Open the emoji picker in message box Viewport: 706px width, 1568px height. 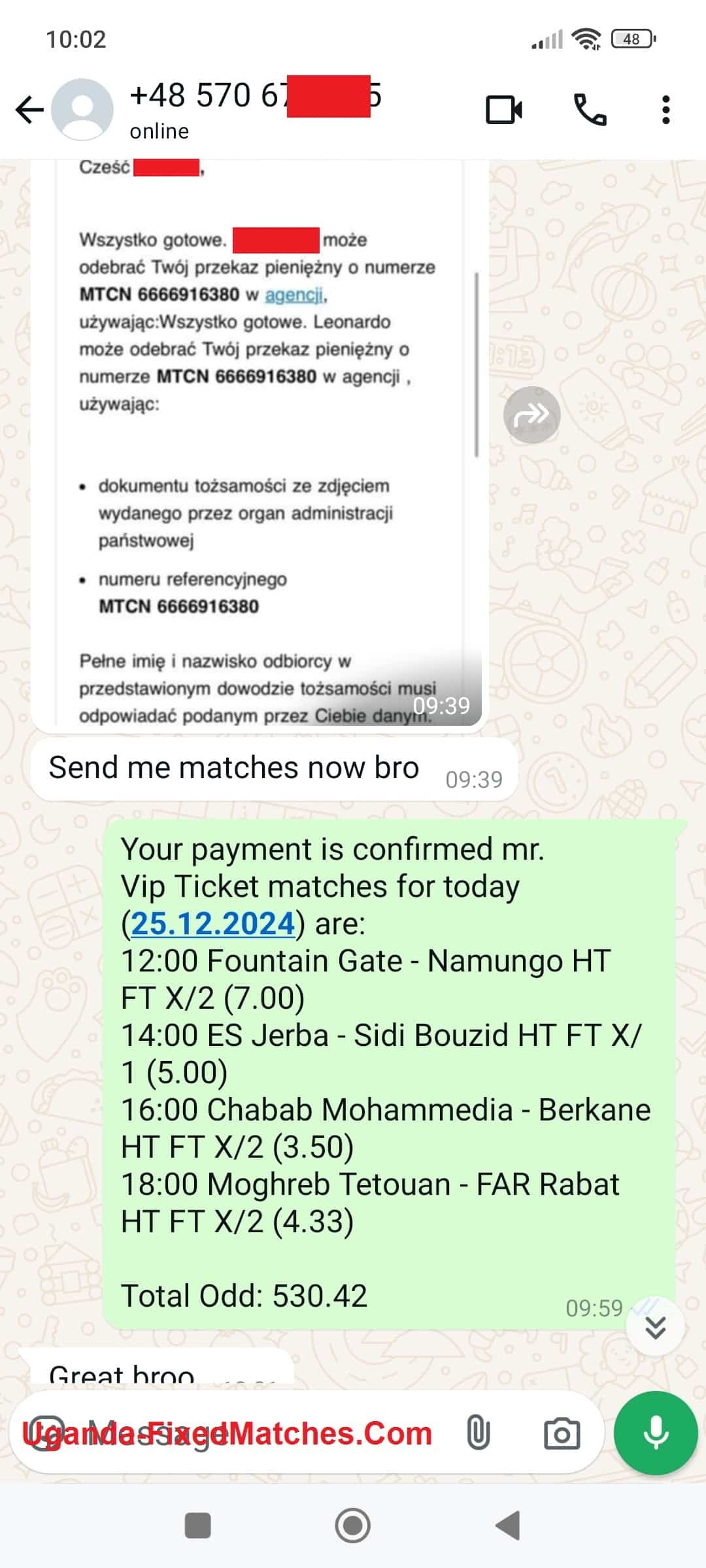click(47, 1433)
